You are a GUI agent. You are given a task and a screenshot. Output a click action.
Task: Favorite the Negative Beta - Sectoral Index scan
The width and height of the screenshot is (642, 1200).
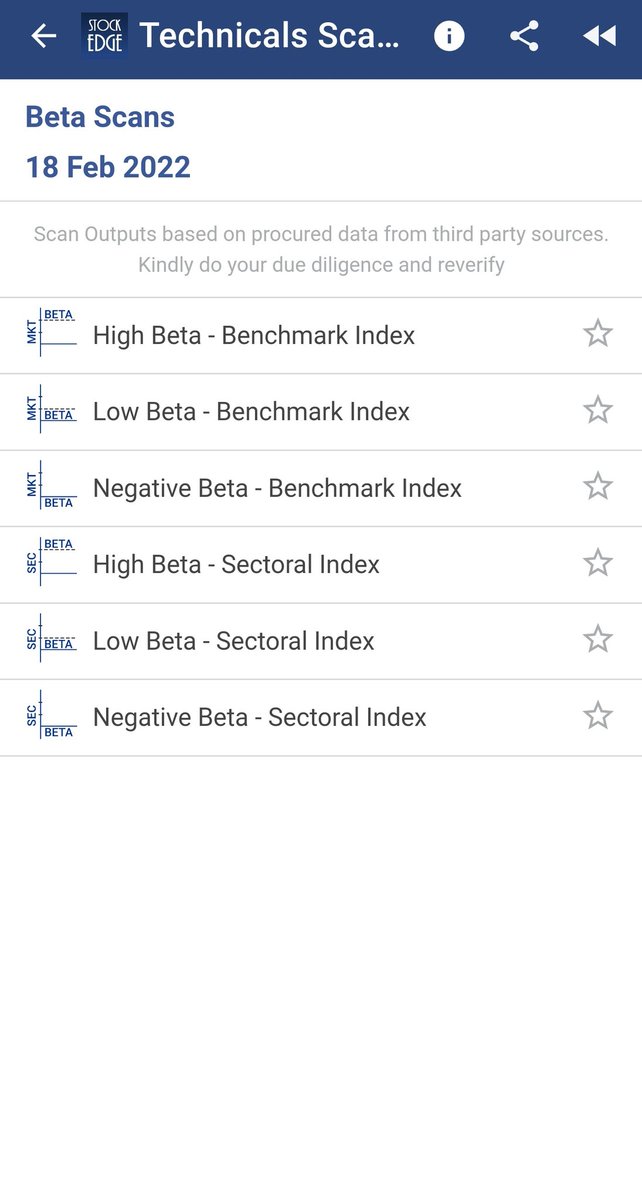[597, 716]
